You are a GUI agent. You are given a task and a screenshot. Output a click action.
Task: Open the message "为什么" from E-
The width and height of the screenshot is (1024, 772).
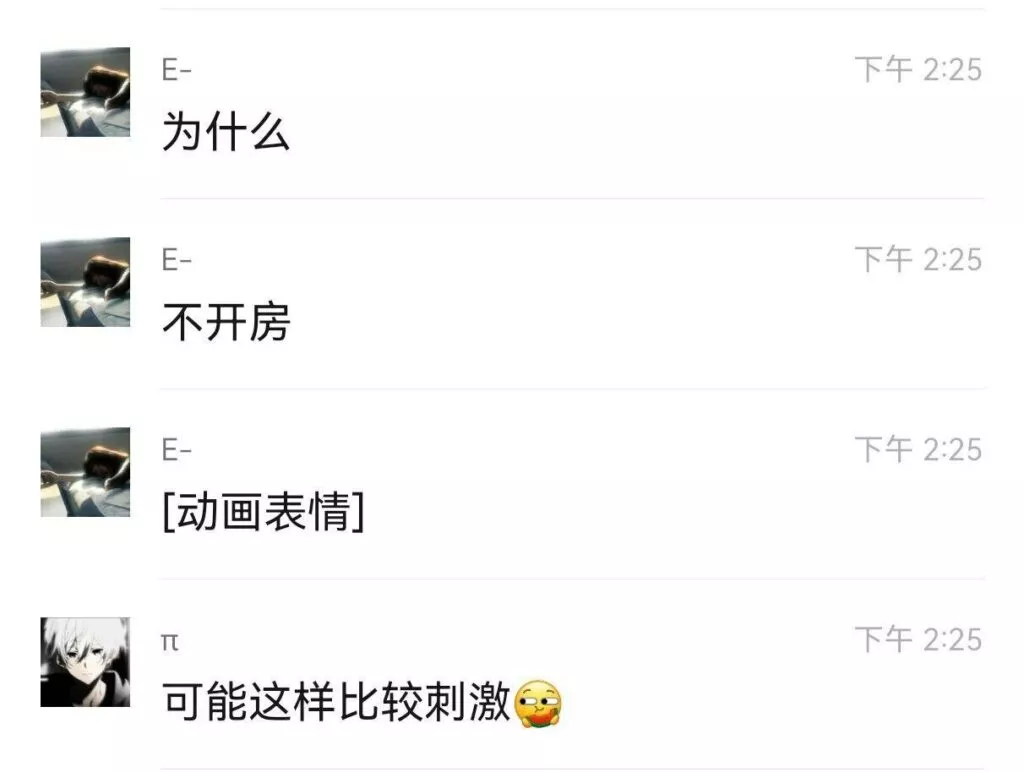pyautogui.click(x=226, y=132)
